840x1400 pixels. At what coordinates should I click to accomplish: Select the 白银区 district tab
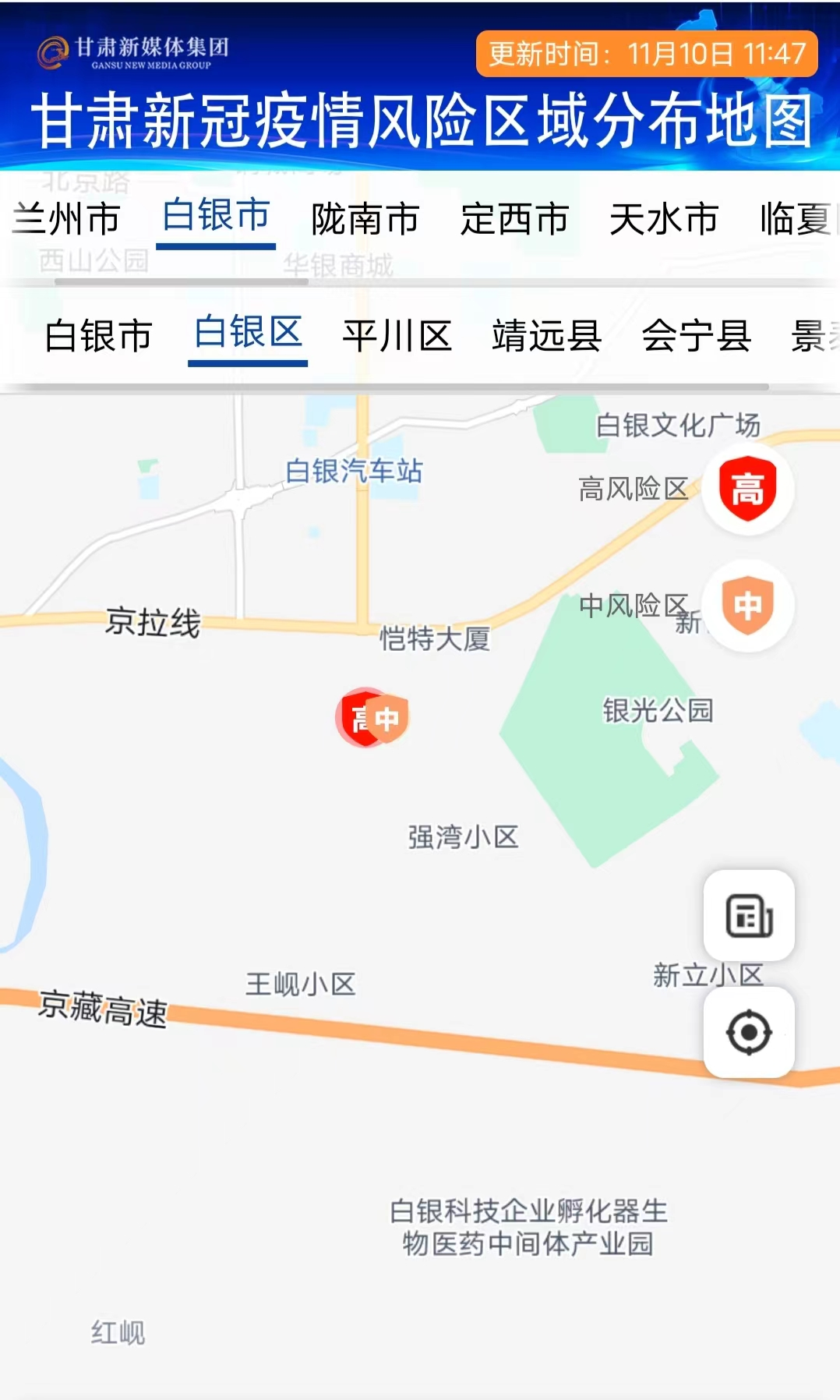[248, 334]
